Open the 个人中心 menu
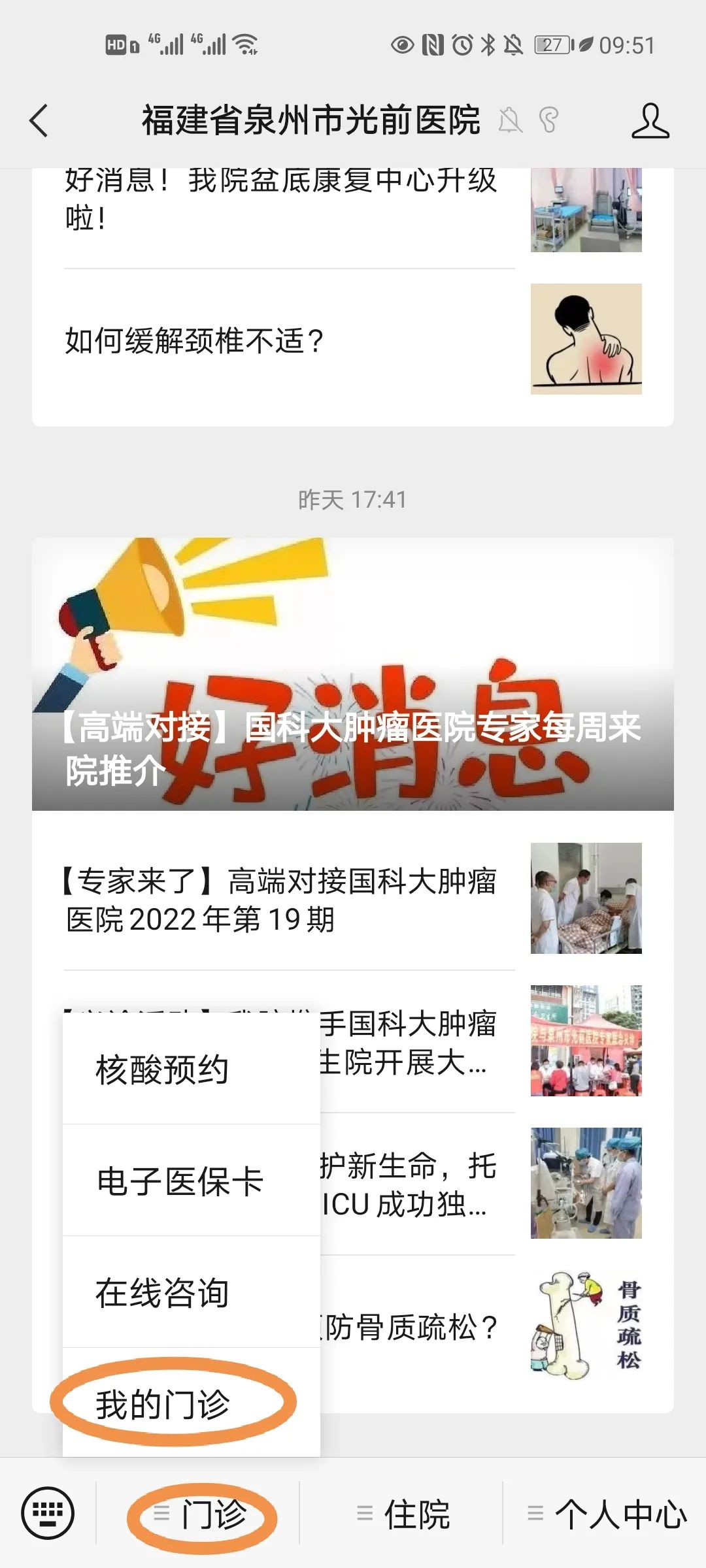The width and height of the screenshot is (706, 1568). pos(607,1514)
